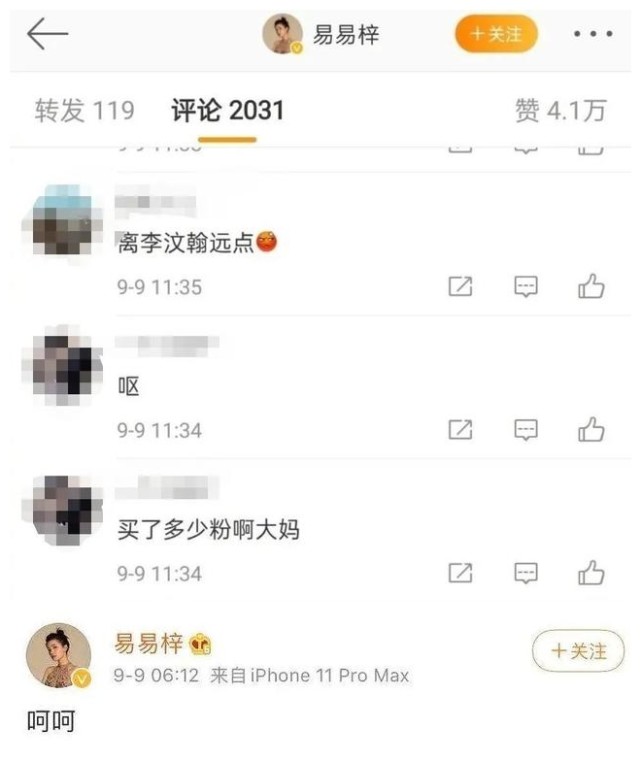Select the 评论 2031 tab
Viewport: 641px width, 761px height.
pos(227,111)
